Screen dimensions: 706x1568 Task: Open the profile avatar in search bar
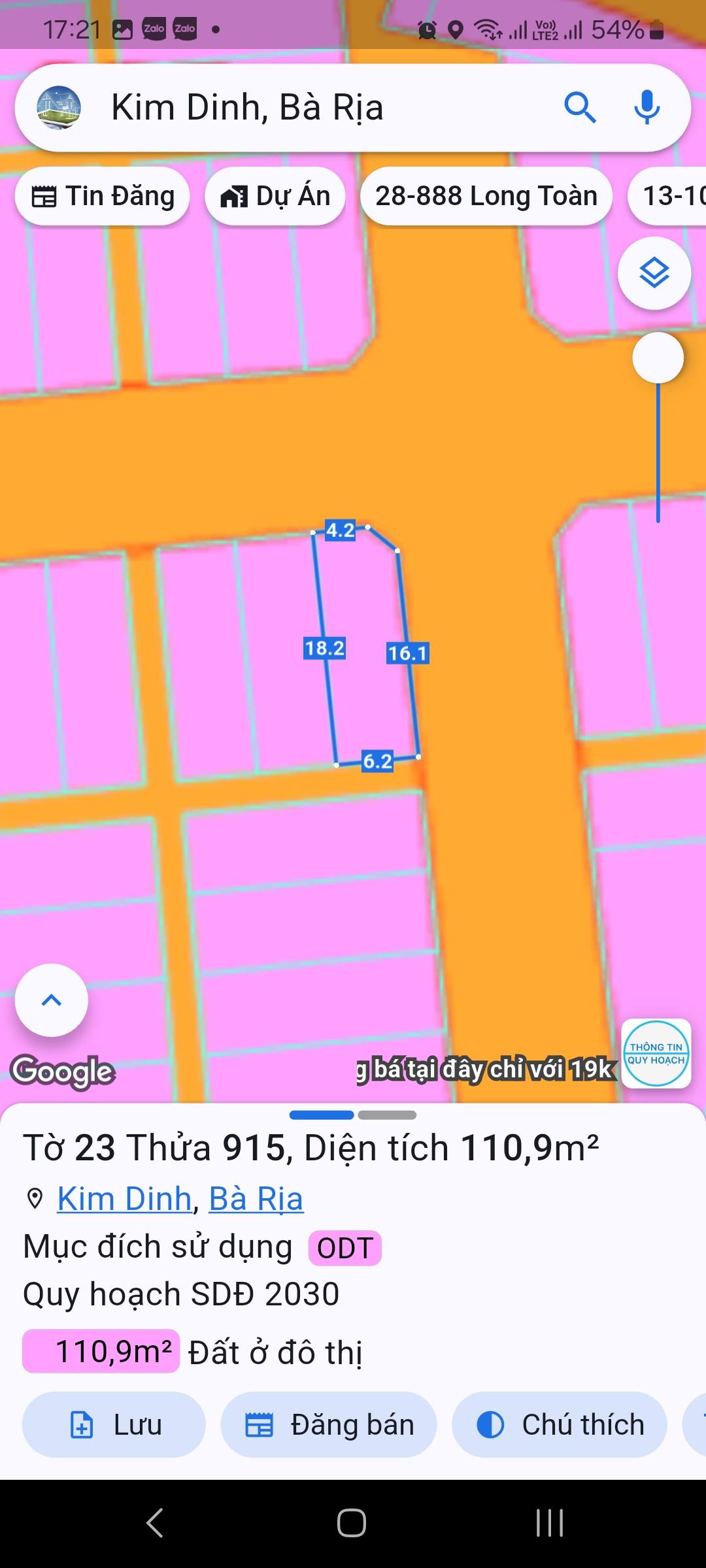(x=59, y=108)
